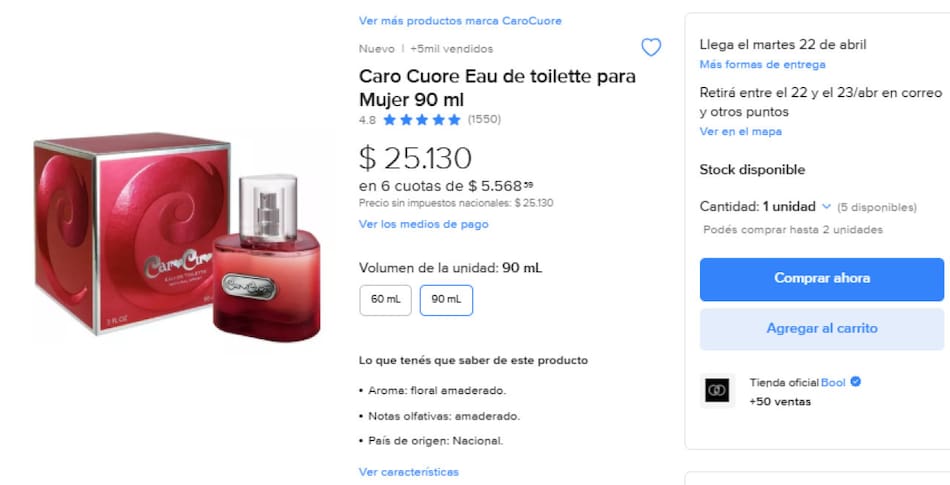The image size is (950, 485).
Task: Open 'Ver los medios de pago' link
Action: (423, 224)
